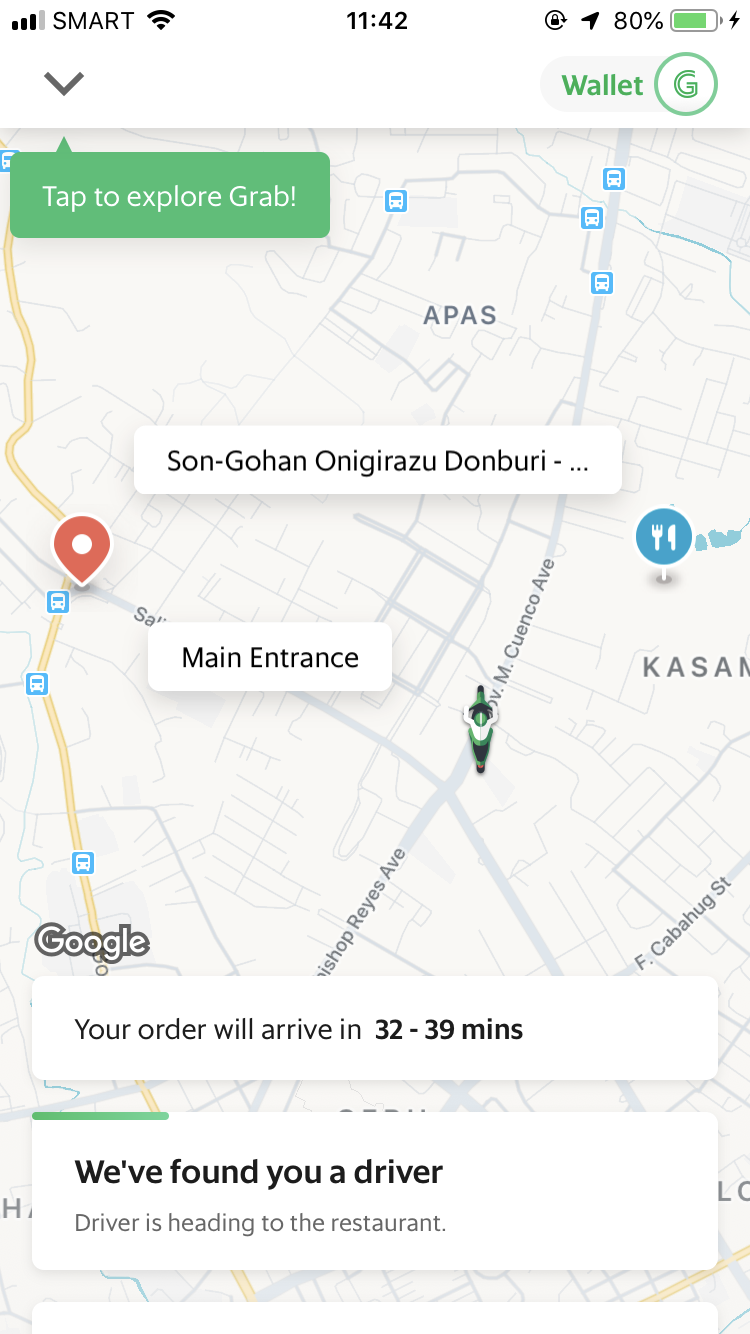Screen dimensions: 750x1334
Task: Open the 'We've found you a driver' card
Action: click(375, 1192)
